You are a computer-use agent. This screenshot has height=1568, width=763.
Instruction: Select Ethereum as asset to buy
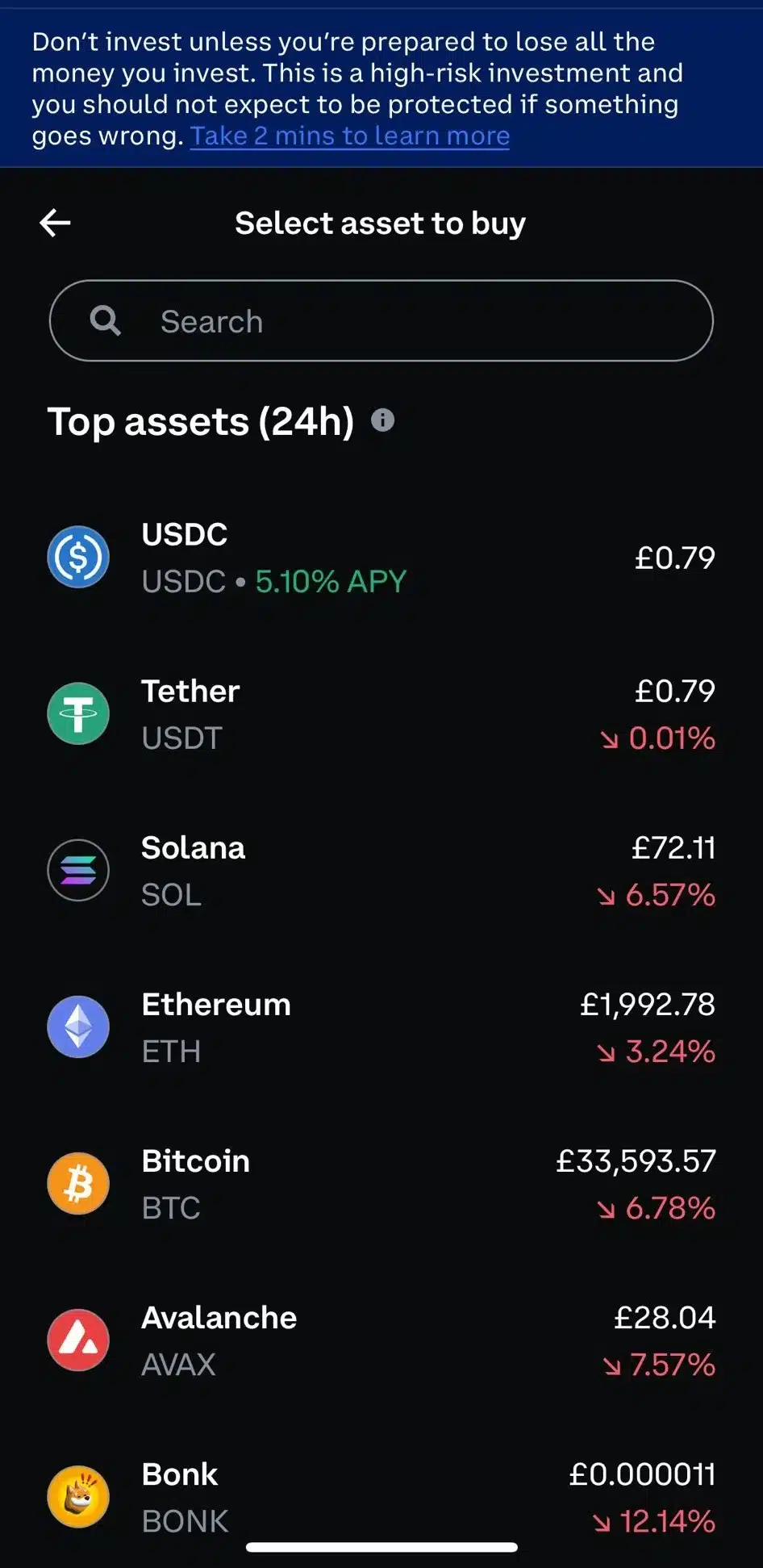[x=381, y=1027]
